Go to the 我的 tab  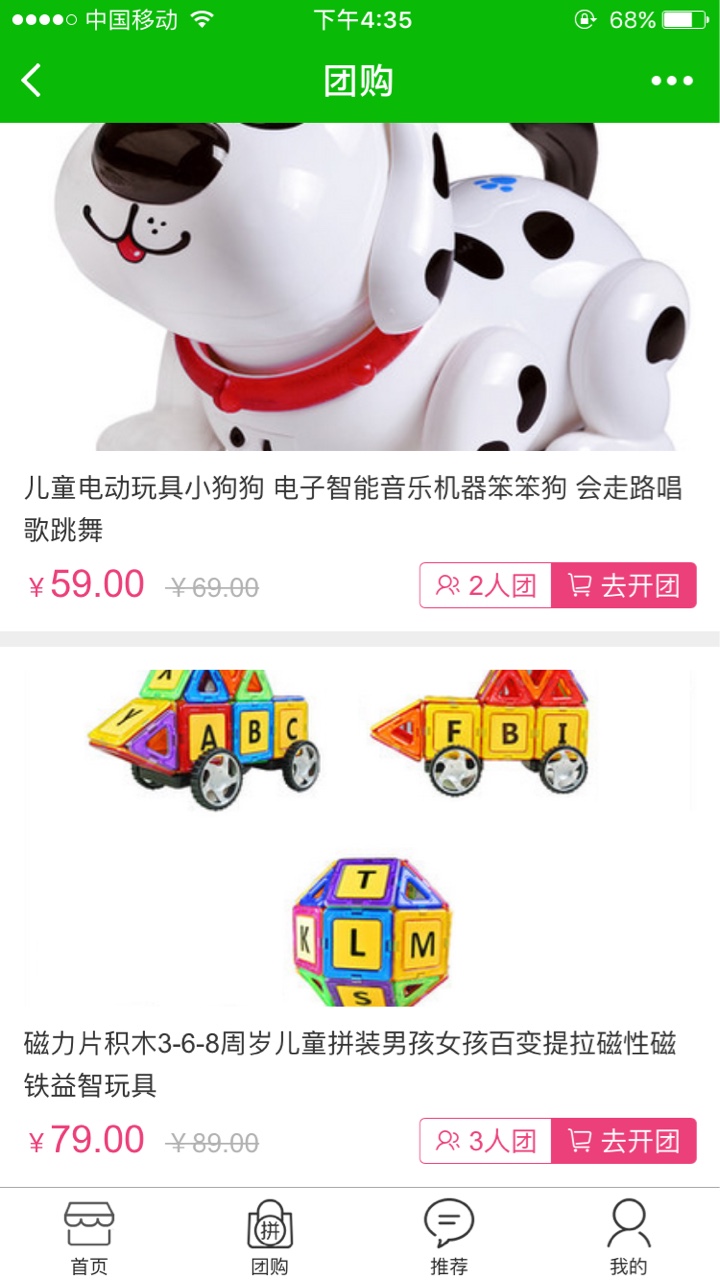click(x=629, y=1237)
